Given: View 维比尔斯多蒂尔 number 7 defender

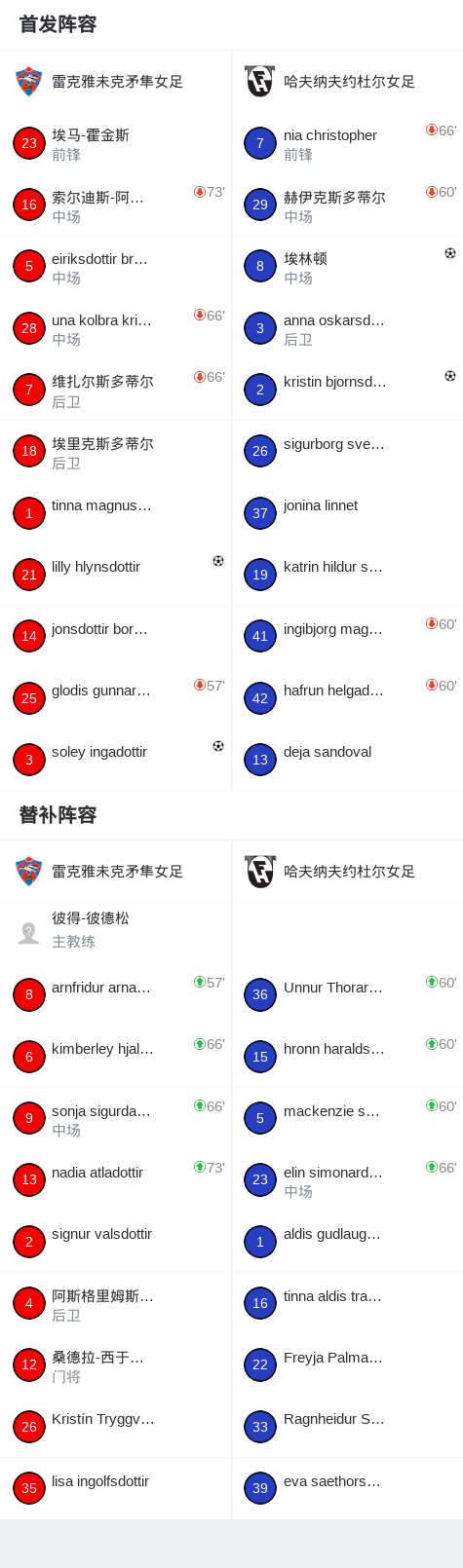Looking at the screenshot, I should [x=115, y=390].
